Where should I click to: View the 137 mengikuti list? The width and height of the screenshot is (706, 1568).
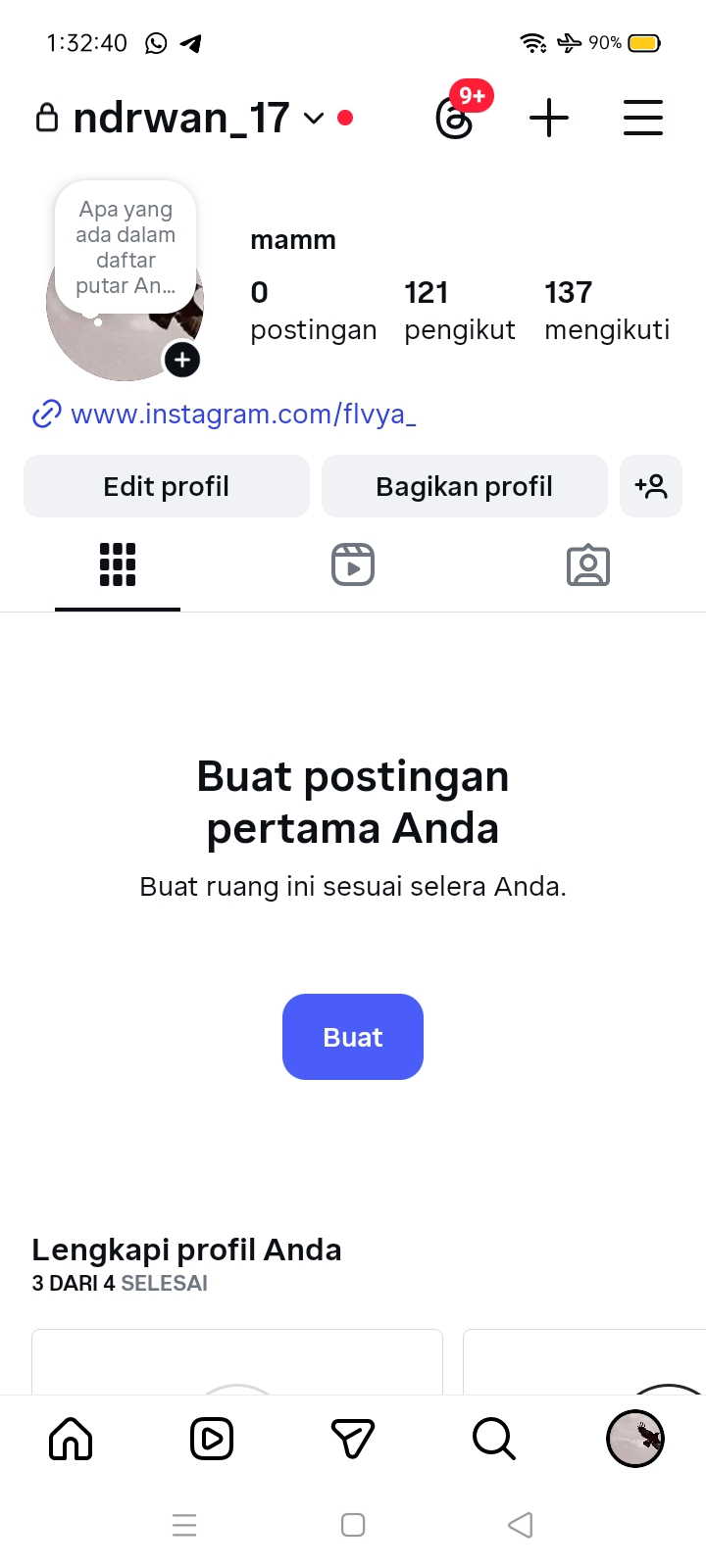[x=606, y=310]
